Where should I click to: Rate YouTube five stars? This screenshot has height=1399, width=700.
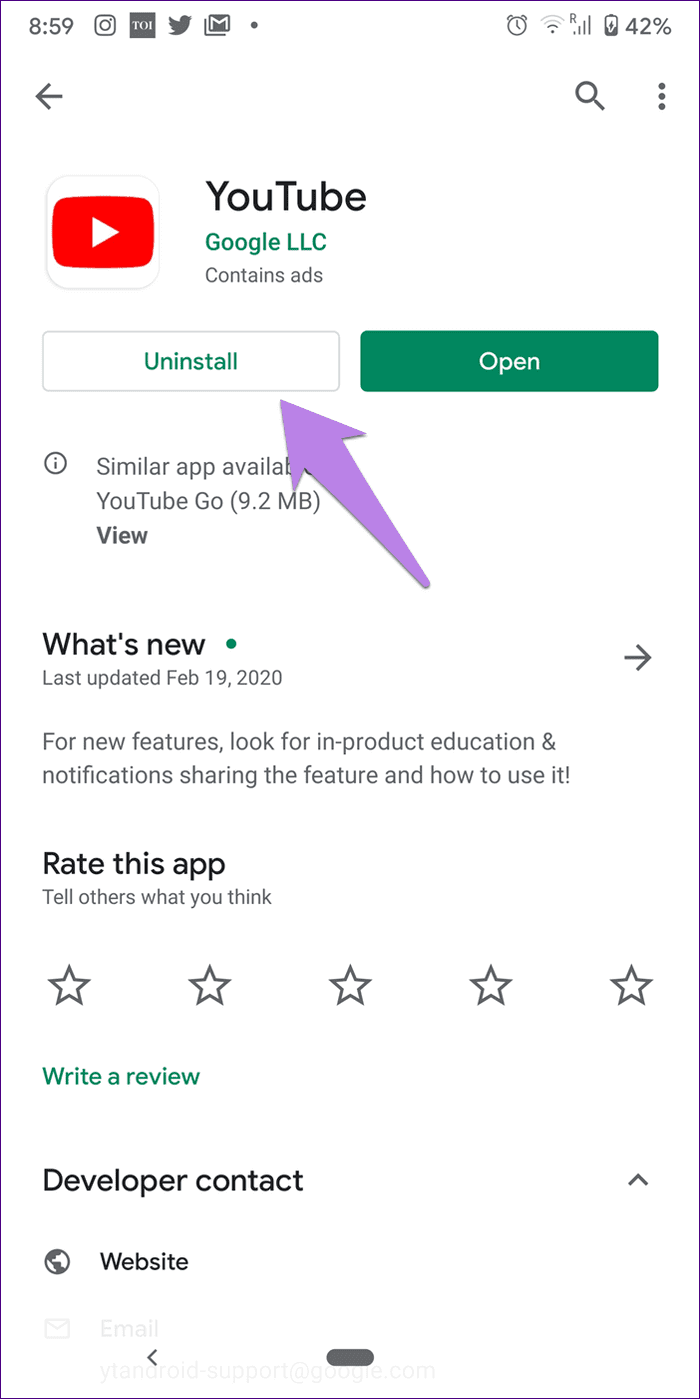click(631, 987)
